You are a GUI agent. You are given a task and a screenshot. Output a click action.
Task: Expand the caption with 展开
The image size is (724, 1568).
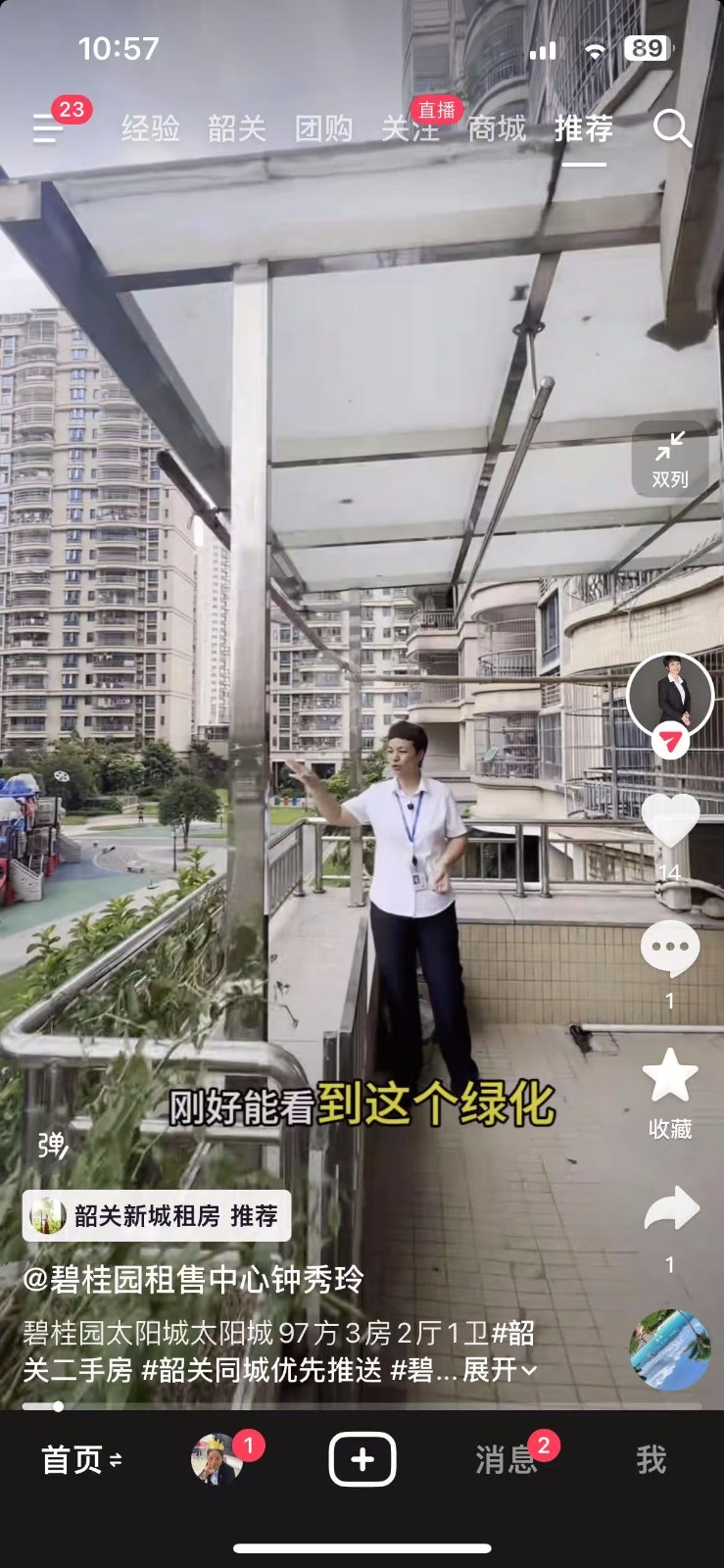point(500,1369)
